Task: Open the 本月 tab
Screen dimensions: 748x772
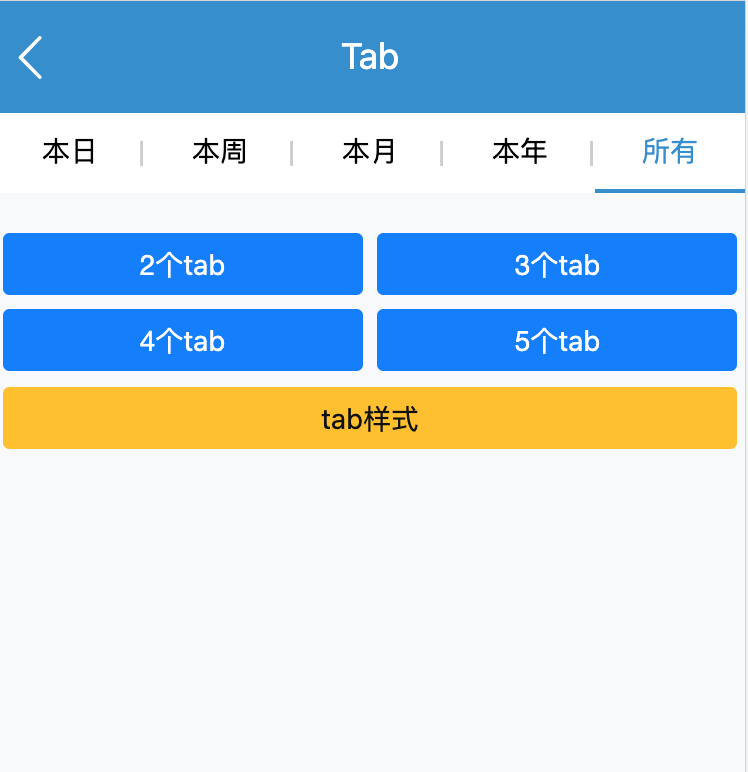Action: 370,152
